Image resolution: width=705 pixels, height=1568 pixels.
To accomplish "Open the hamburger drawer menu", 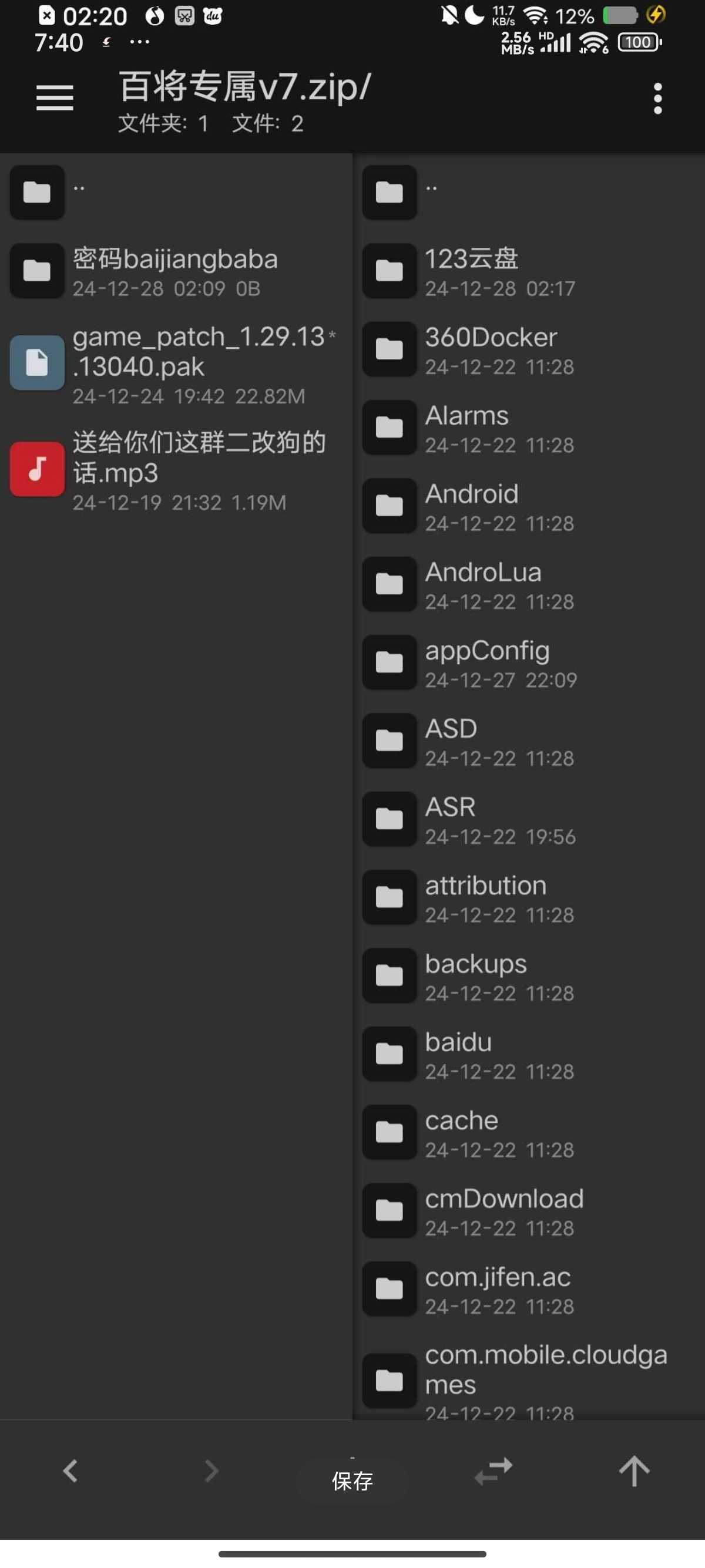I will (x=55, y=98).
